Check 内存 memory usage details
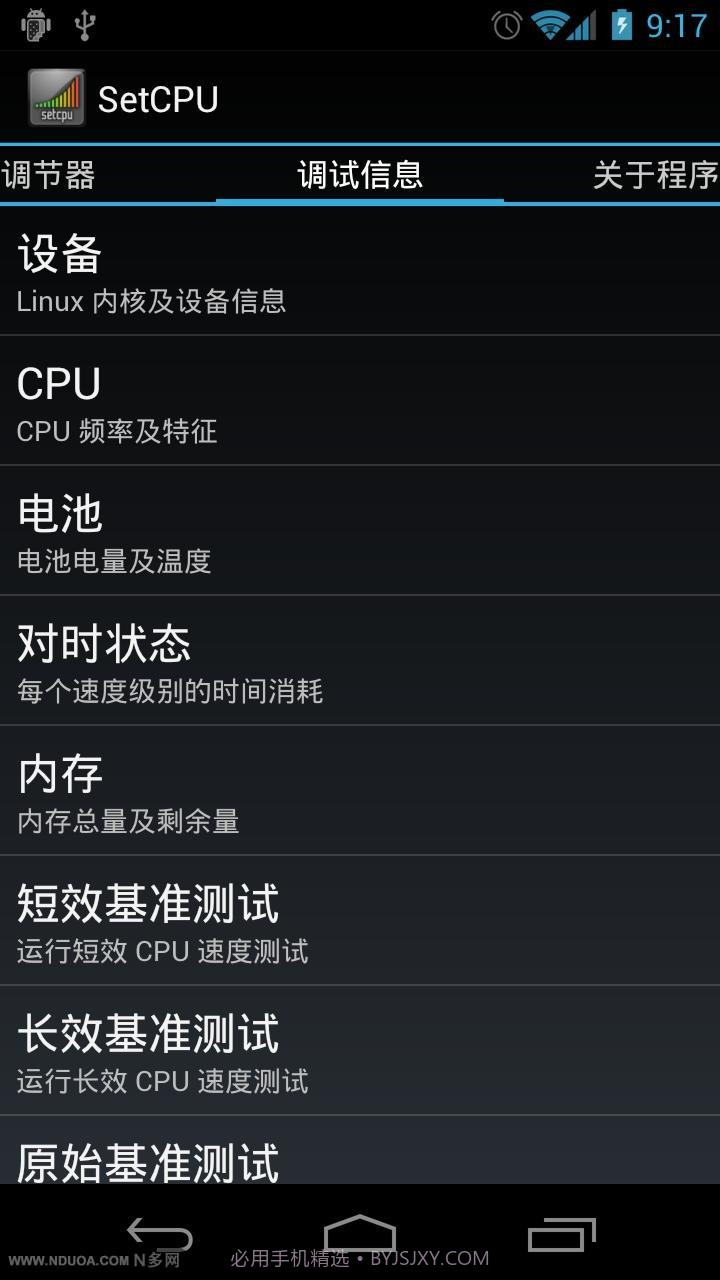720x1280 pixels. click(x=360, y=790)
